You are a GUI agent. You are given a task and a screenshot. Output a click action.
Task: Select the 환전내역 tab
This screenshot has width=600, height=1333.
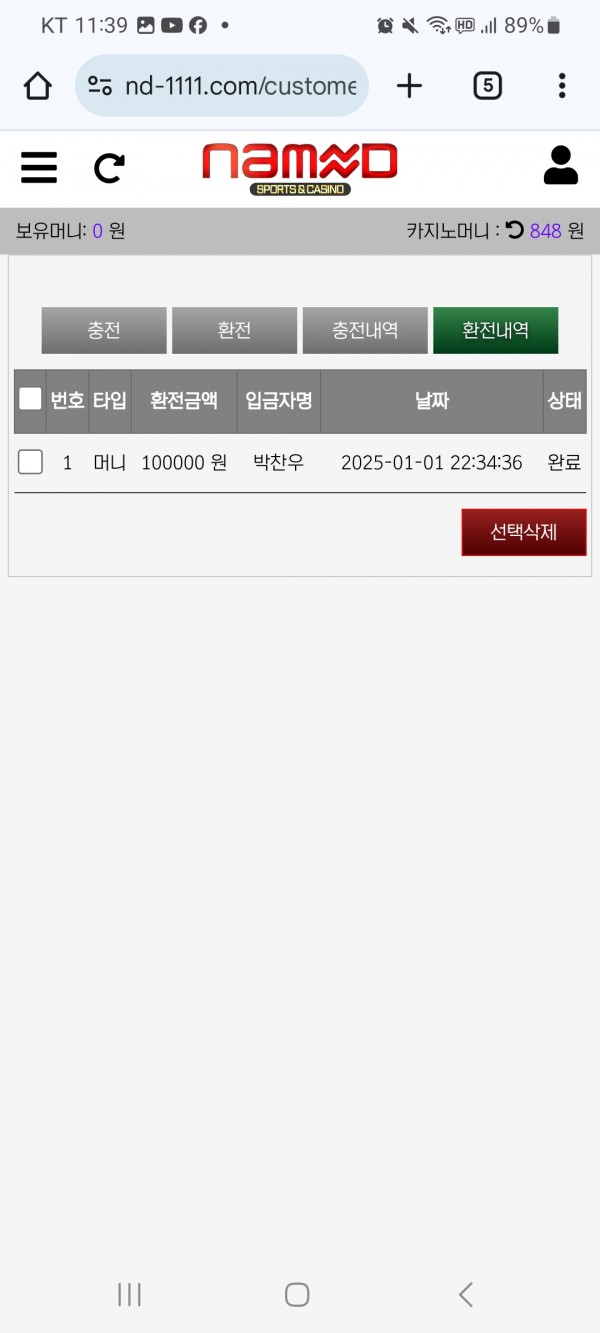tap(495, 330)
